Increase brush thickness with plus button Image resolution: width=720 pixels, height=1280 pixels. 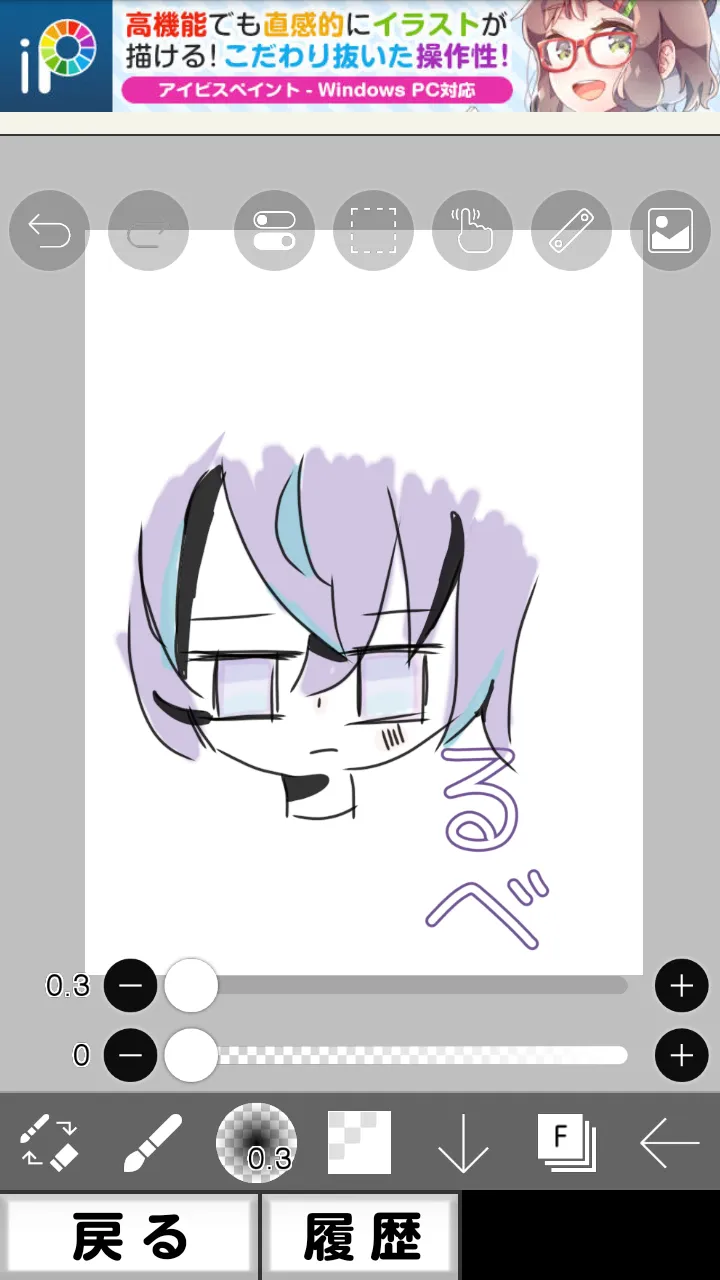(x=682, y=986)
